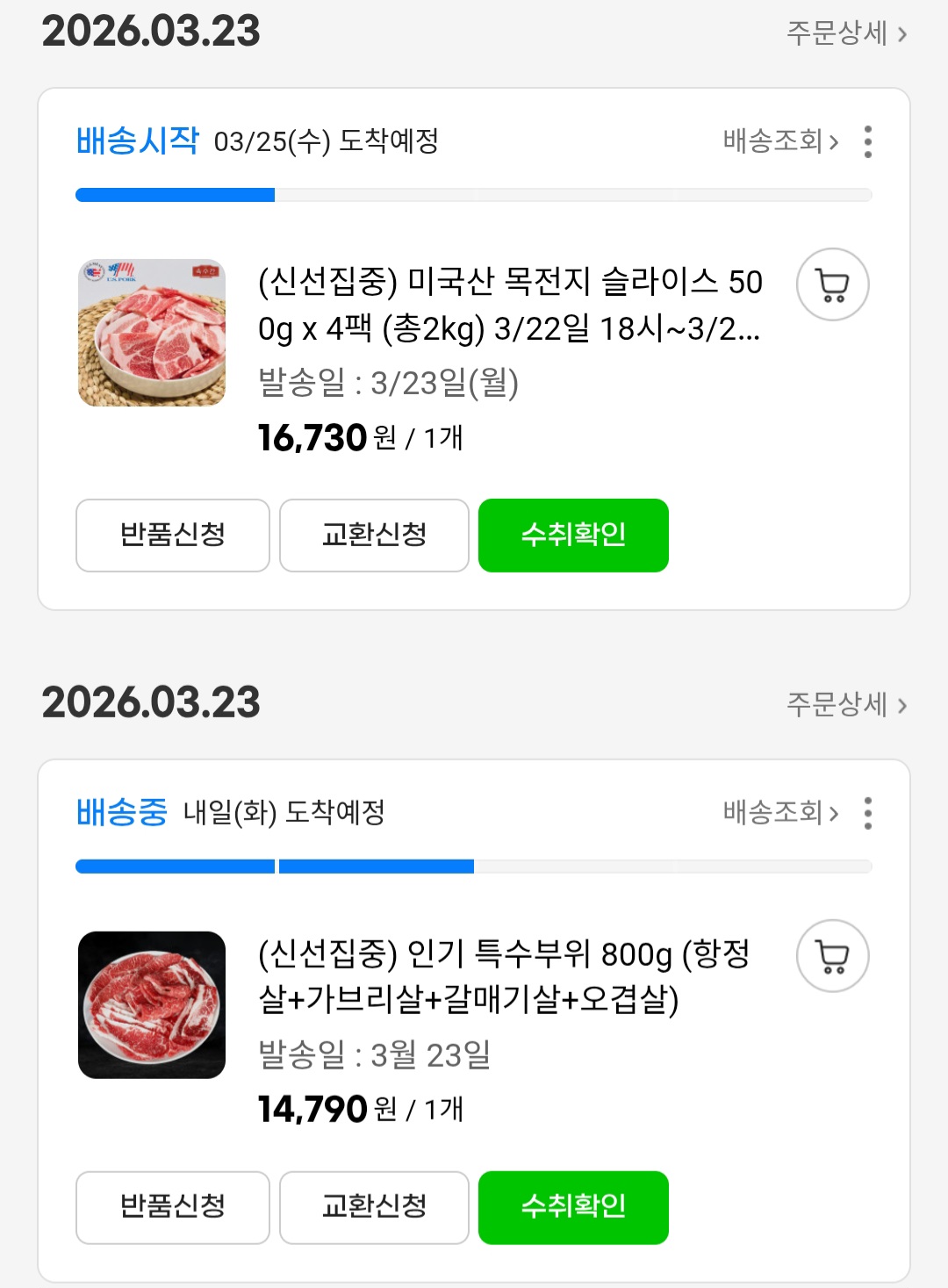Add 인기 특수부위 800g to the cart
This screenshot has width=948, height=1288.
(832, 956)
